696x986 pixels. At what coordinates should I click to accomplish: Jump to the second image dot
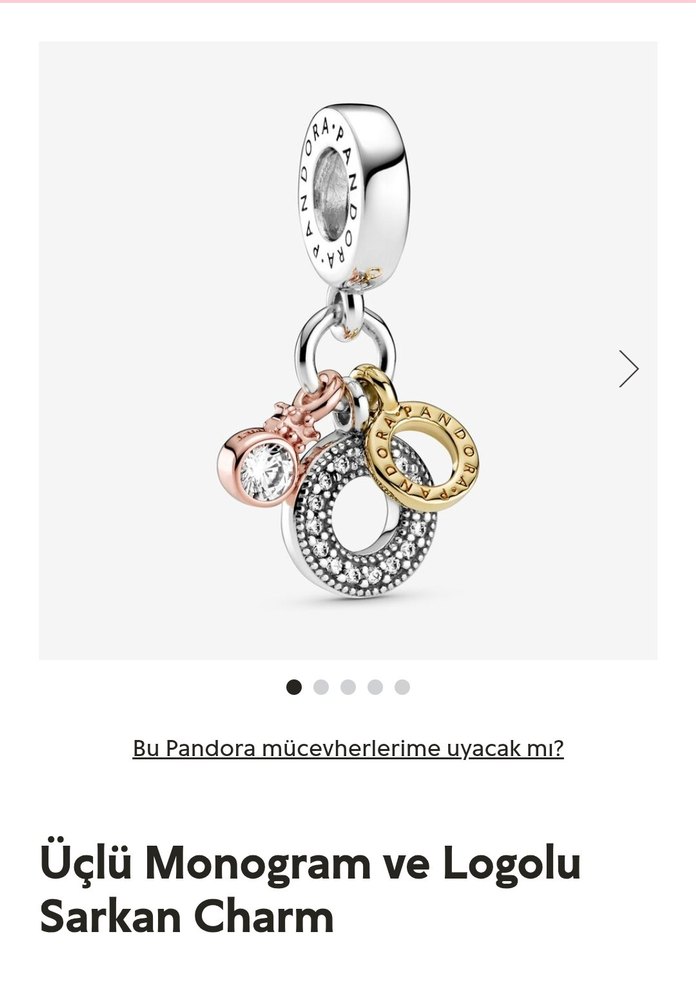(321, 687)
